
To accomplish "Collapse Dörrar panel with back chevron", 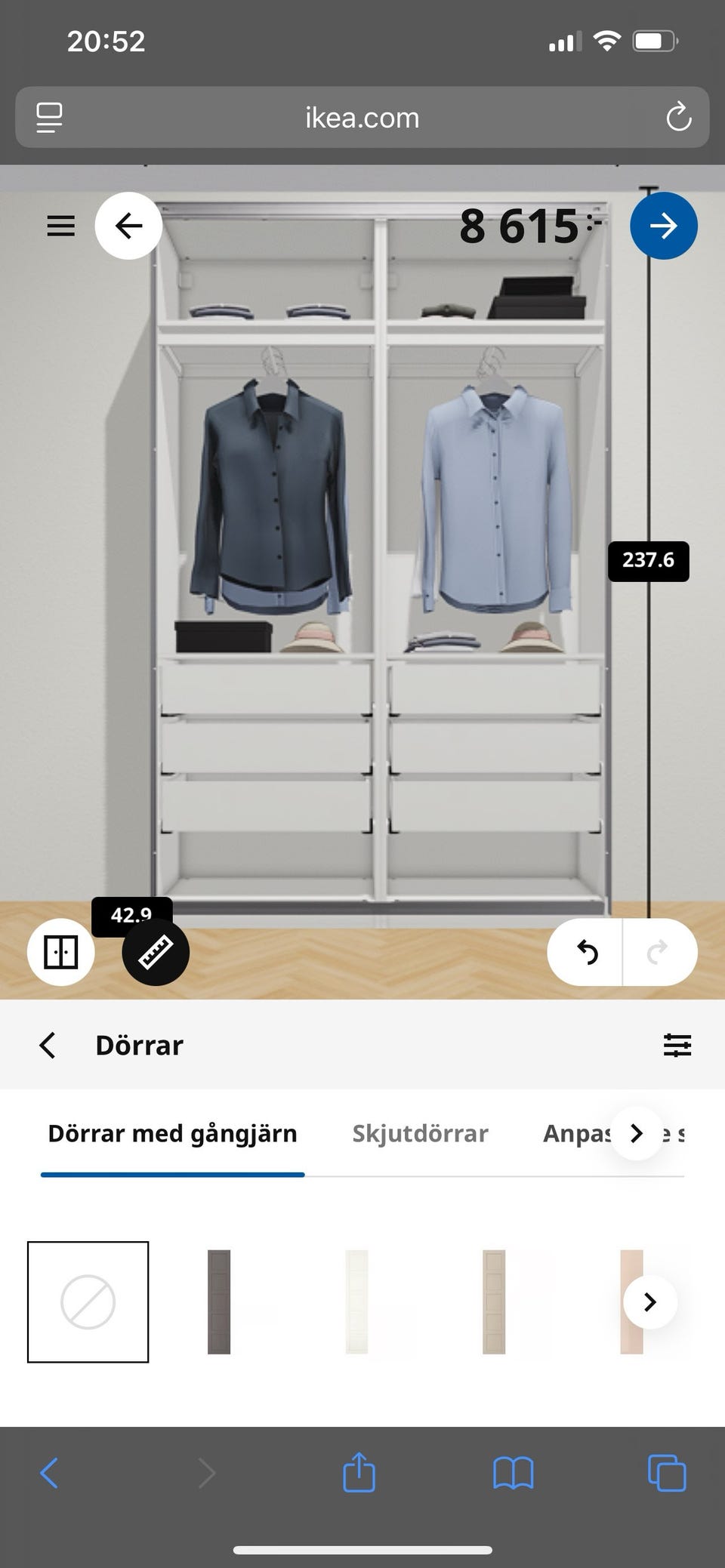I will pyautogui.click(x=47, y=1045).
